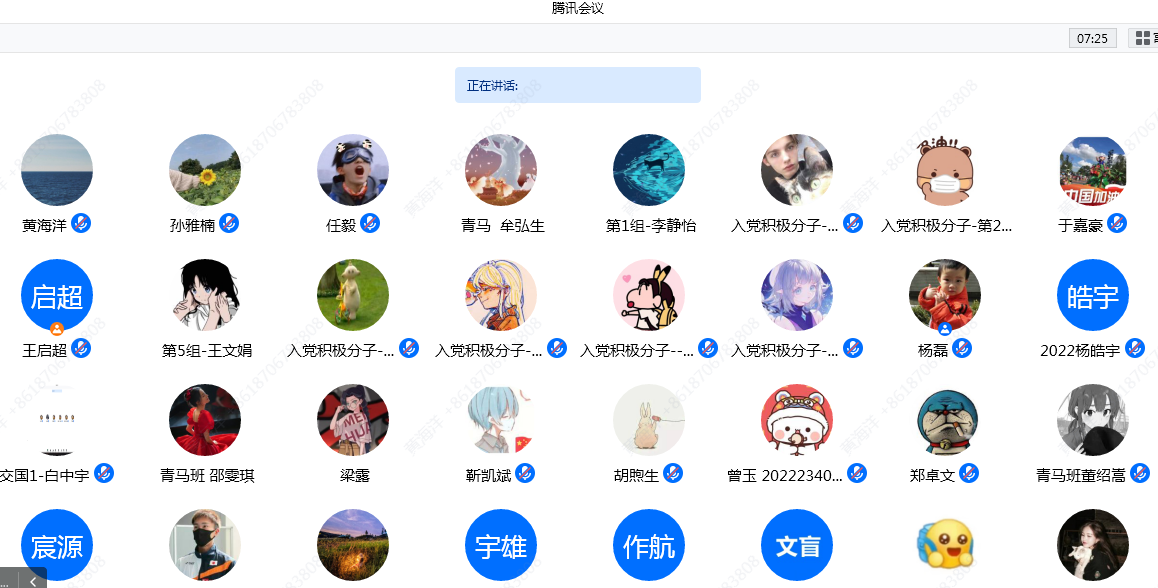
Task: Select participant 任毅
Action: tap(353, 171)
